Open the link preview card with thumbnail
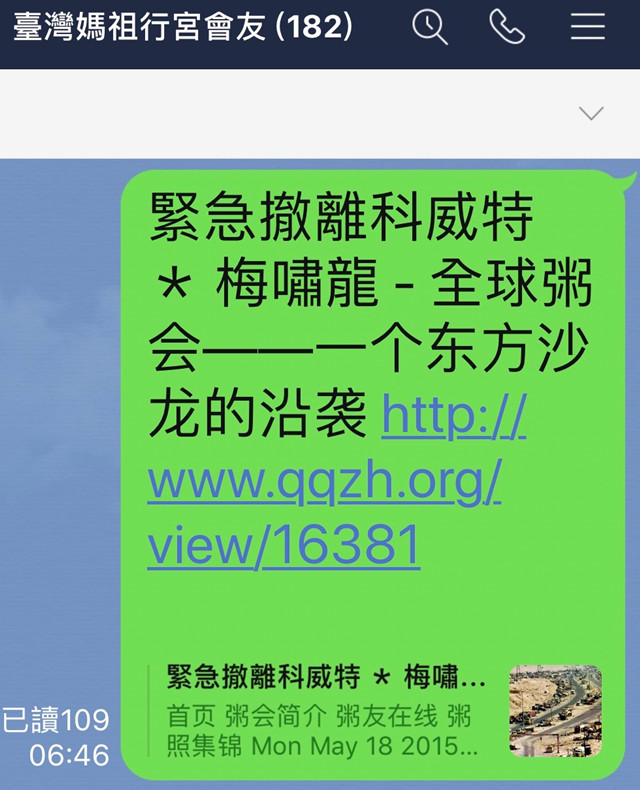This screenshot has width=640, height=790. coord(380,712)
